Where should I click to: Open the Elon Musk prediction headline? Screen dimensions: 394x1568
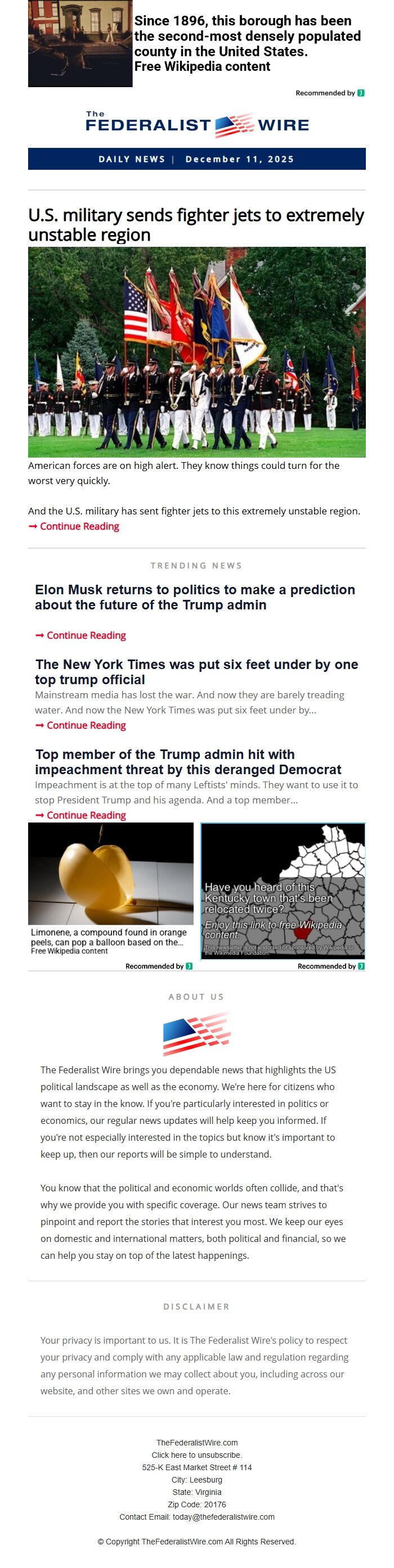pos(195,597)
